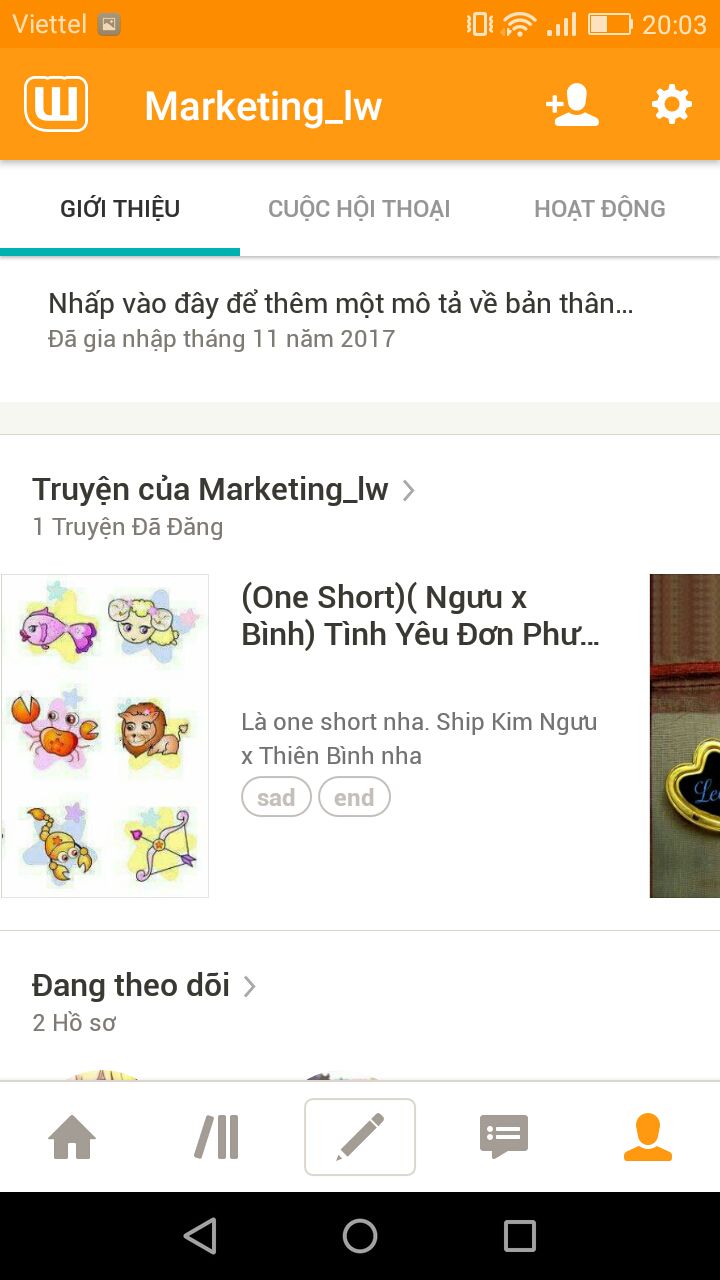720x1280 pixels.
Task: Tap the Wattpad logo icon
Action: 56,104
